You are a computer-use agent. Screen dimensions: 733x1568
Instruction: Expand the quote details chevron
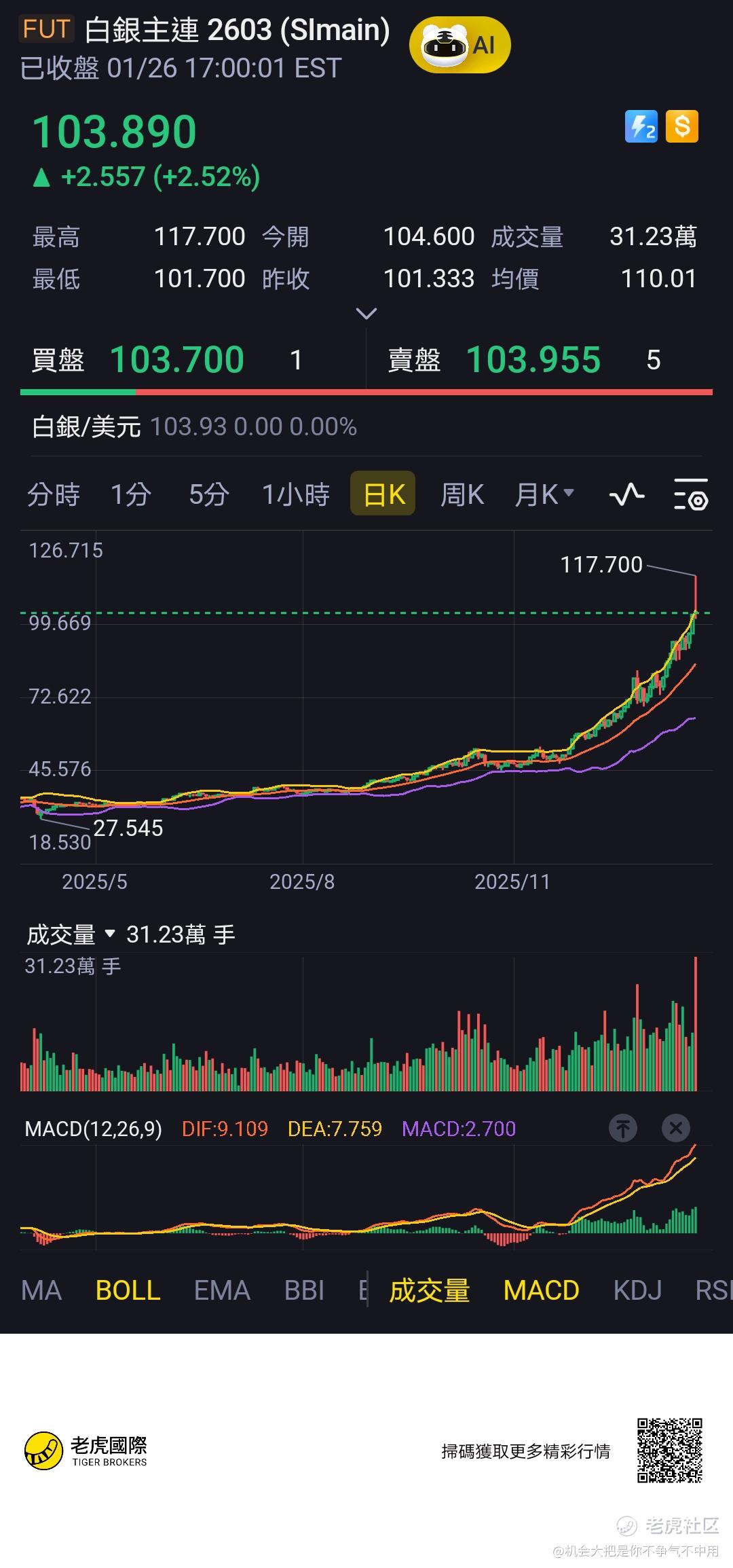[x=366, y=314]
